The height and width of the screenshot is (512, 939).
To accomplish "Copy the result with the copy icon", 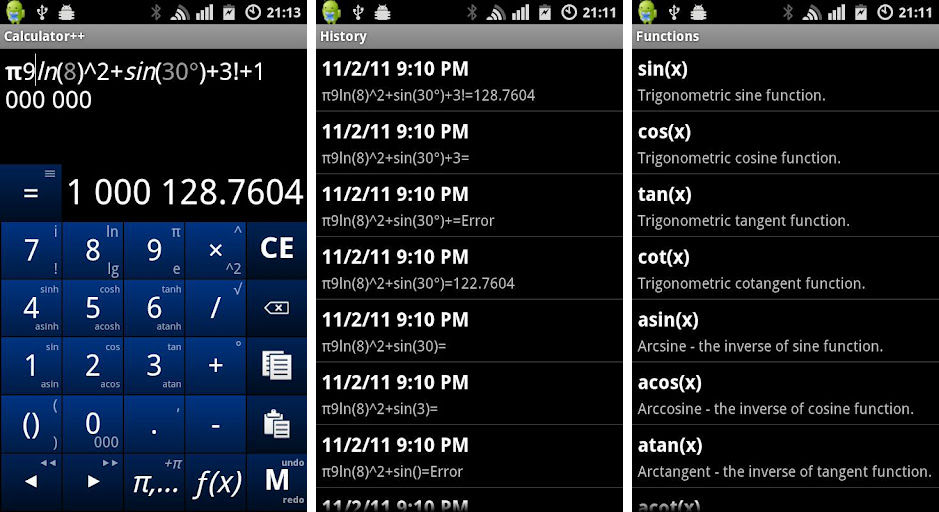I will tap(276, 365).
